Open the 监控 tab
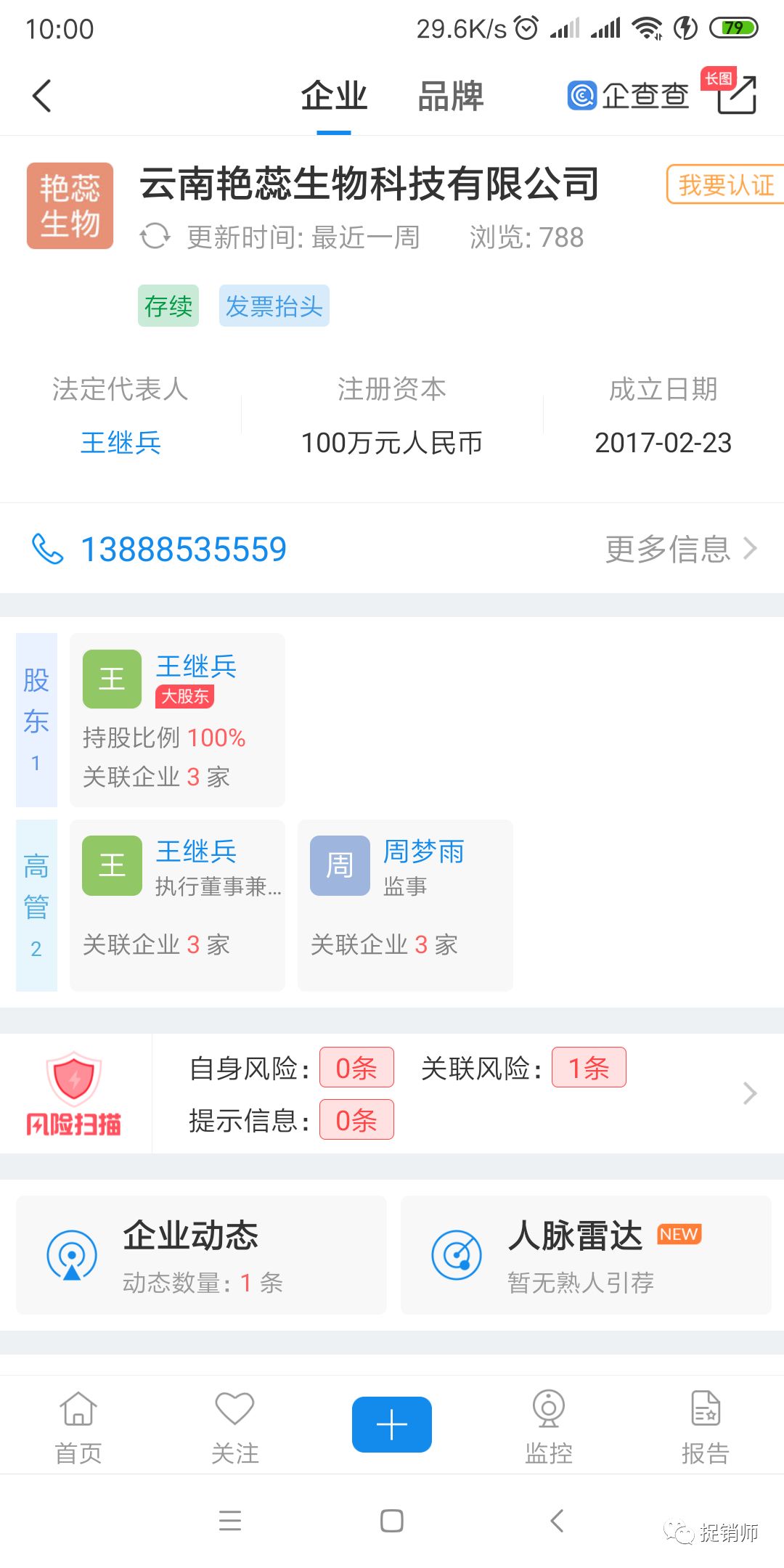Image resolution: width=784 pixels, height=1568 pixels. [549, 1427]
